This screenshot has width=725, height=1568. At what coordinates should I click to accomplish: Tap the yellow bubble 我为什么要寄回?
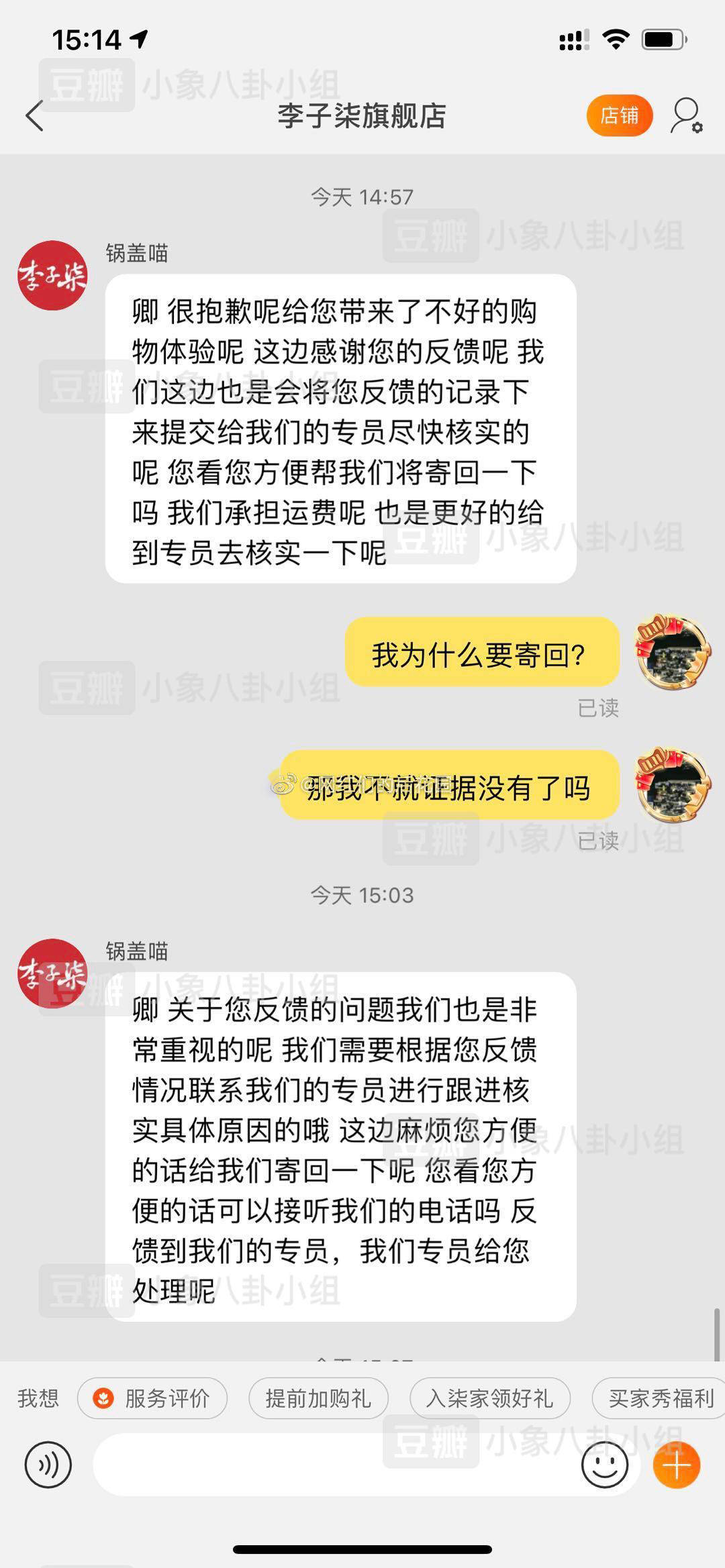[482, 654]
